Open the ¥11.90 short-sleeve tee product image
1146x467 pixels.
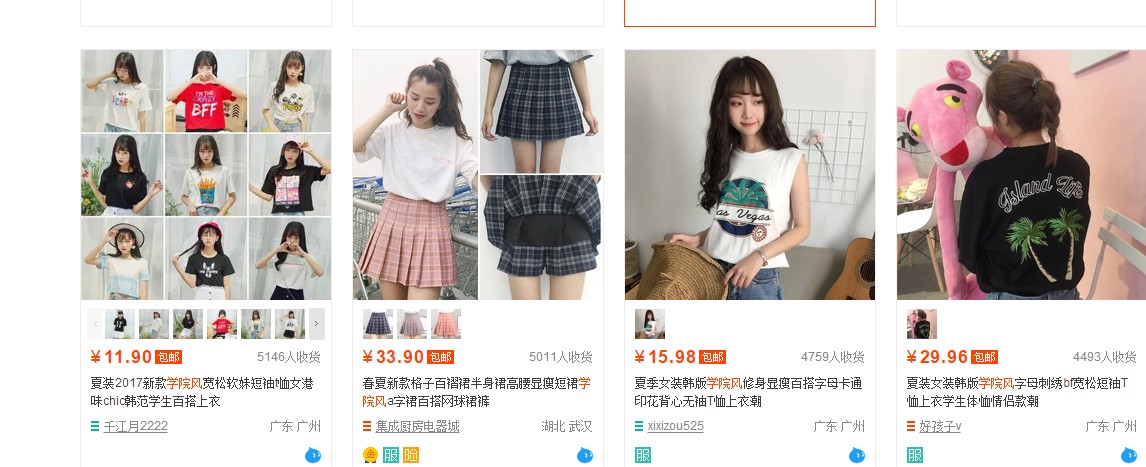point(206,175)
